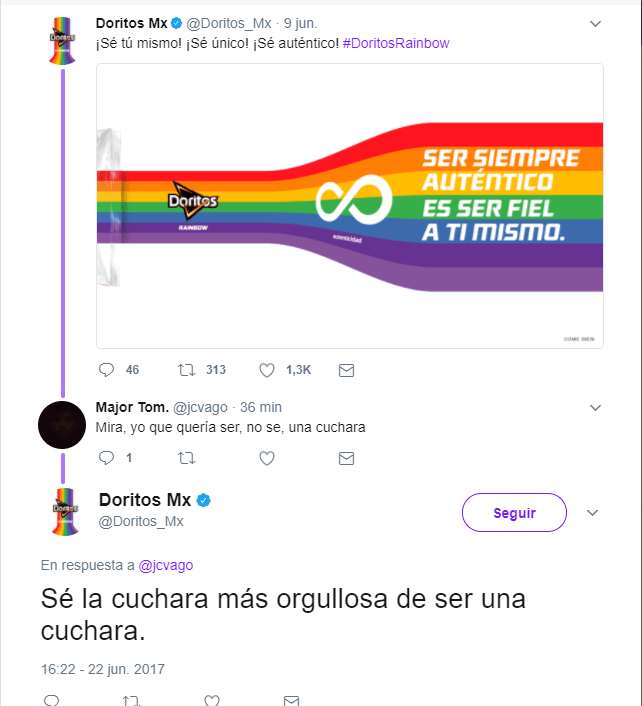Send the Doritos rainbow tweet by direct message
The height and width of the screenshot is (706, 642).
[347, 370]
